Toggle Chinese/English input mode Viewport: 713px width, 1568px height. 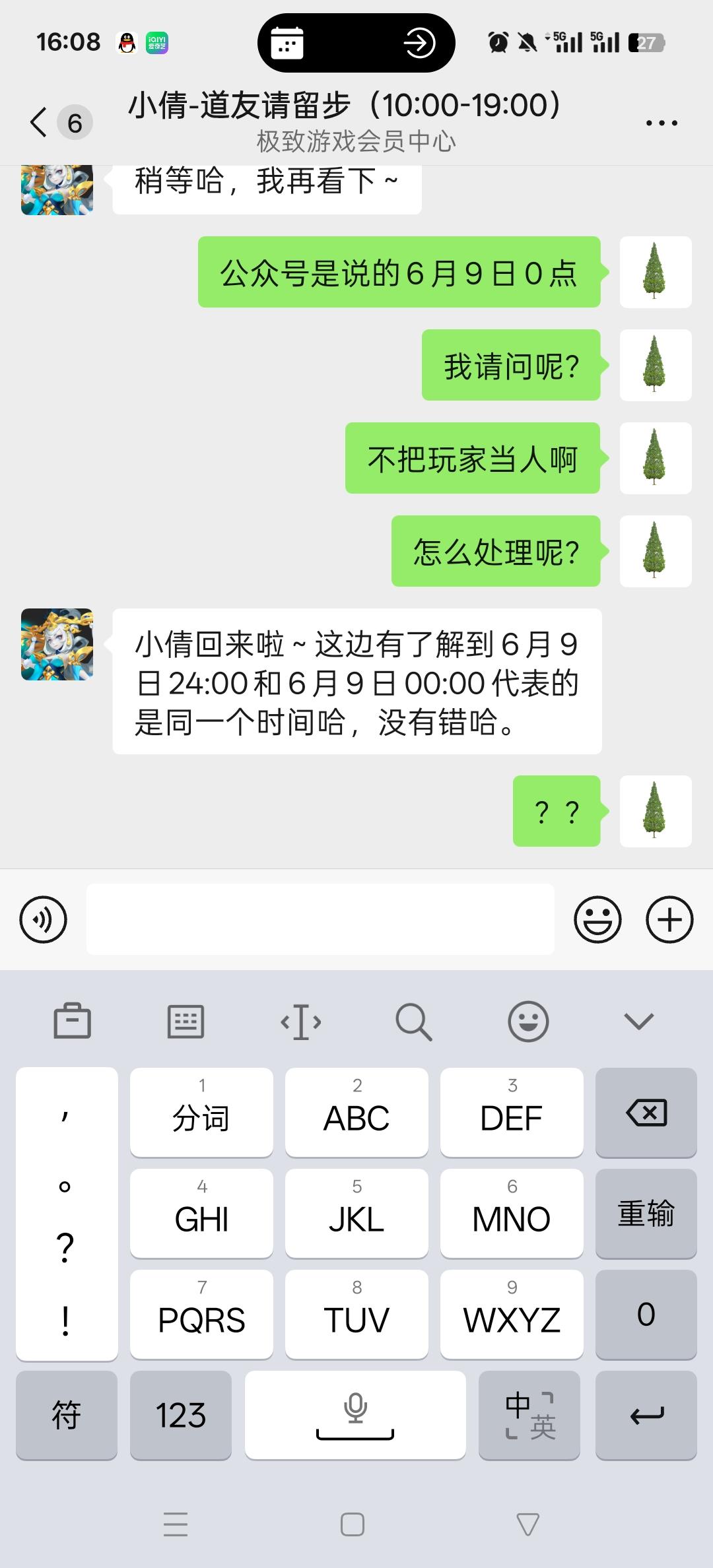pyautogui.click(x=529, y=1415)
